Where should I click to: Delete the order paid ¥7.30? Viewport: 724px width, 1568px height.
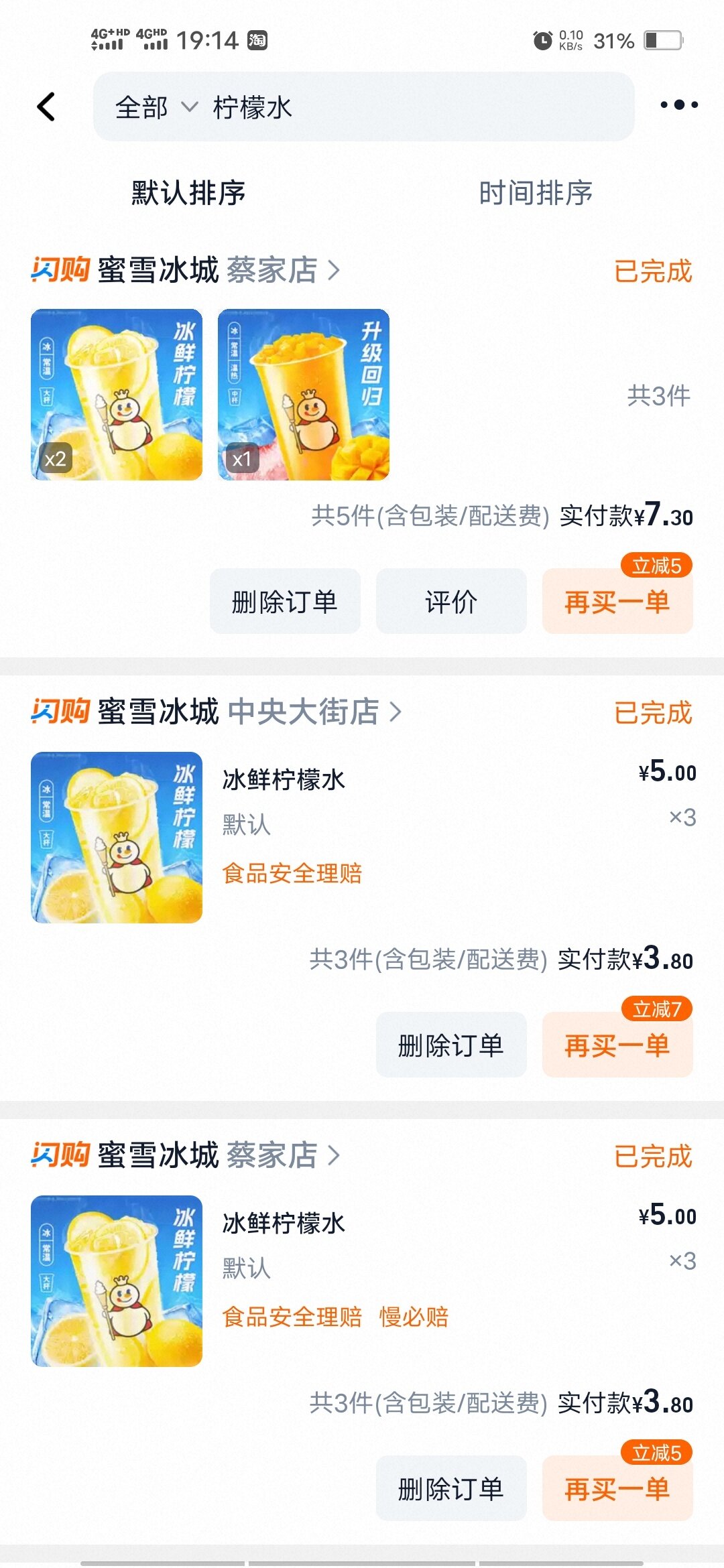coord(285,602)
